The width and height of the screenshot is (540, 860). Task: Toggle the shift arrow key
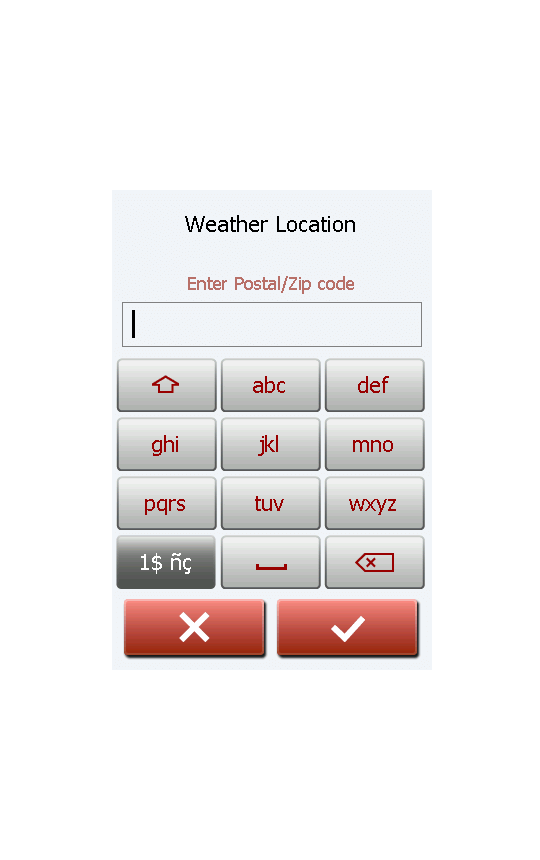tap(166, 385)
